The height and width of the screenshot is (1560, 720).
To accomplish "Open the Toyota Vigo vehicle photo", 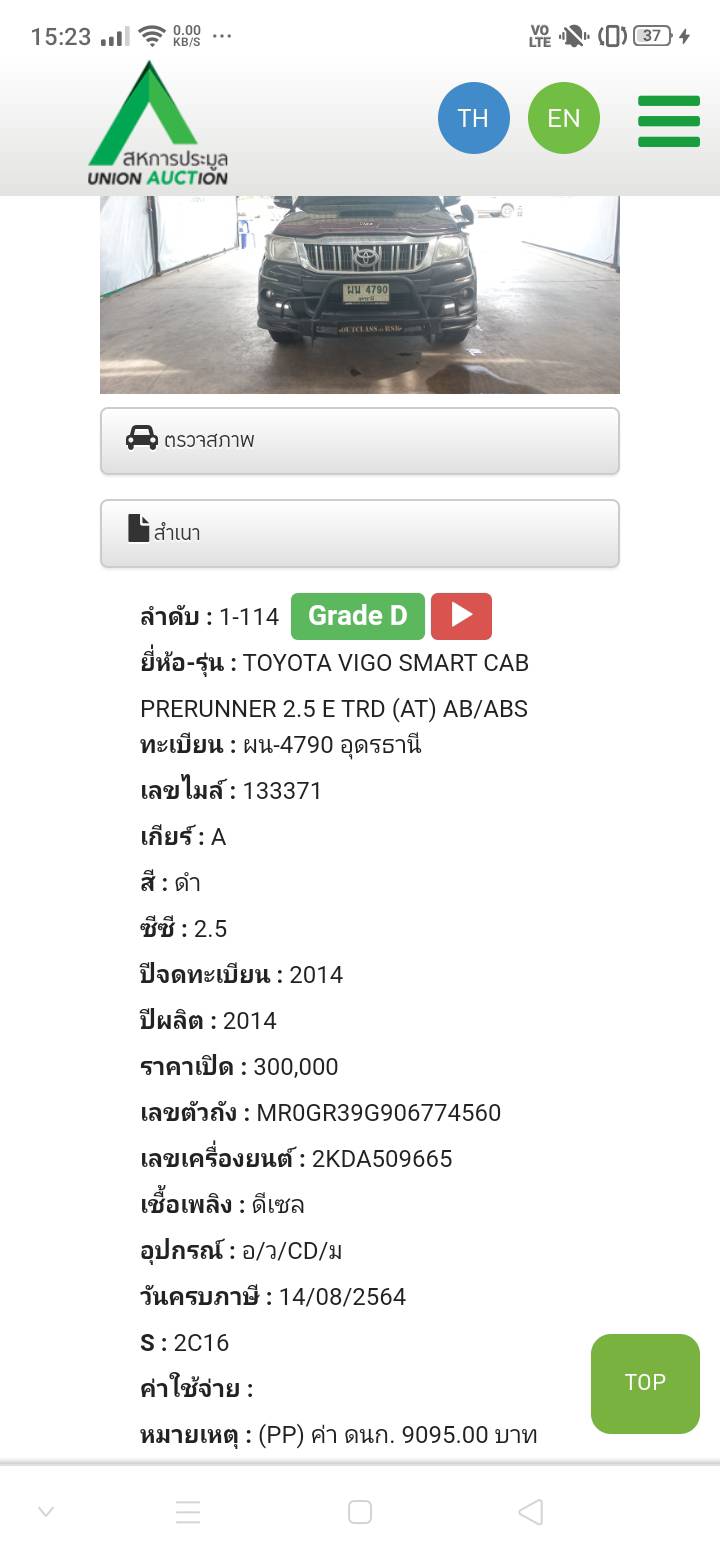I will click(x=360, y=295).
